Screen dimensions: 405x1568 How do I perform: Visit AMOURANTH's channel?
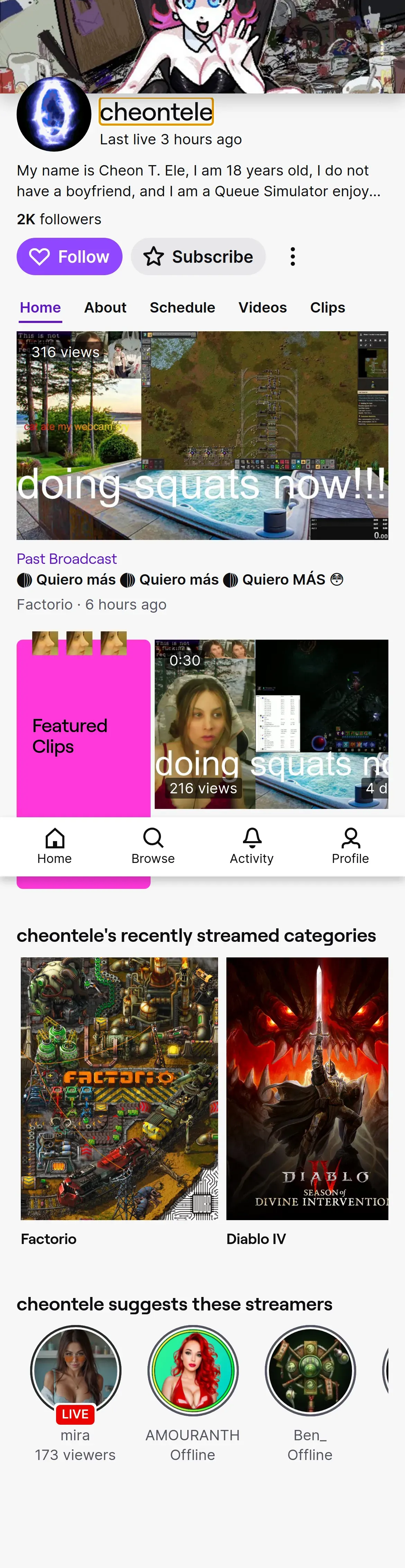pos(193,1370)
